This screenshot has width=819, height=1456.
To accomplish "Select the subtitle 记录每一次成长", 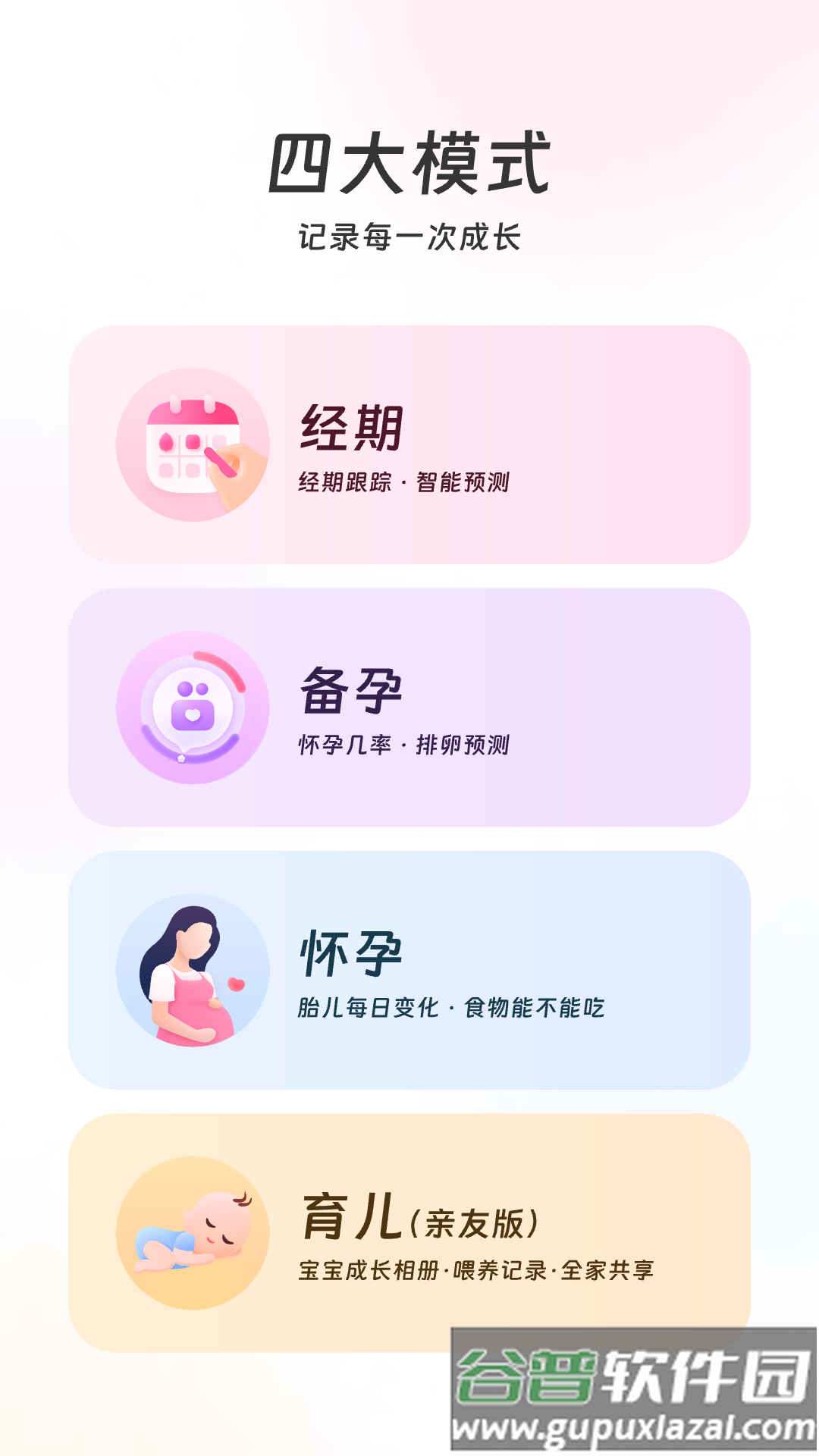I will (409, 235).
